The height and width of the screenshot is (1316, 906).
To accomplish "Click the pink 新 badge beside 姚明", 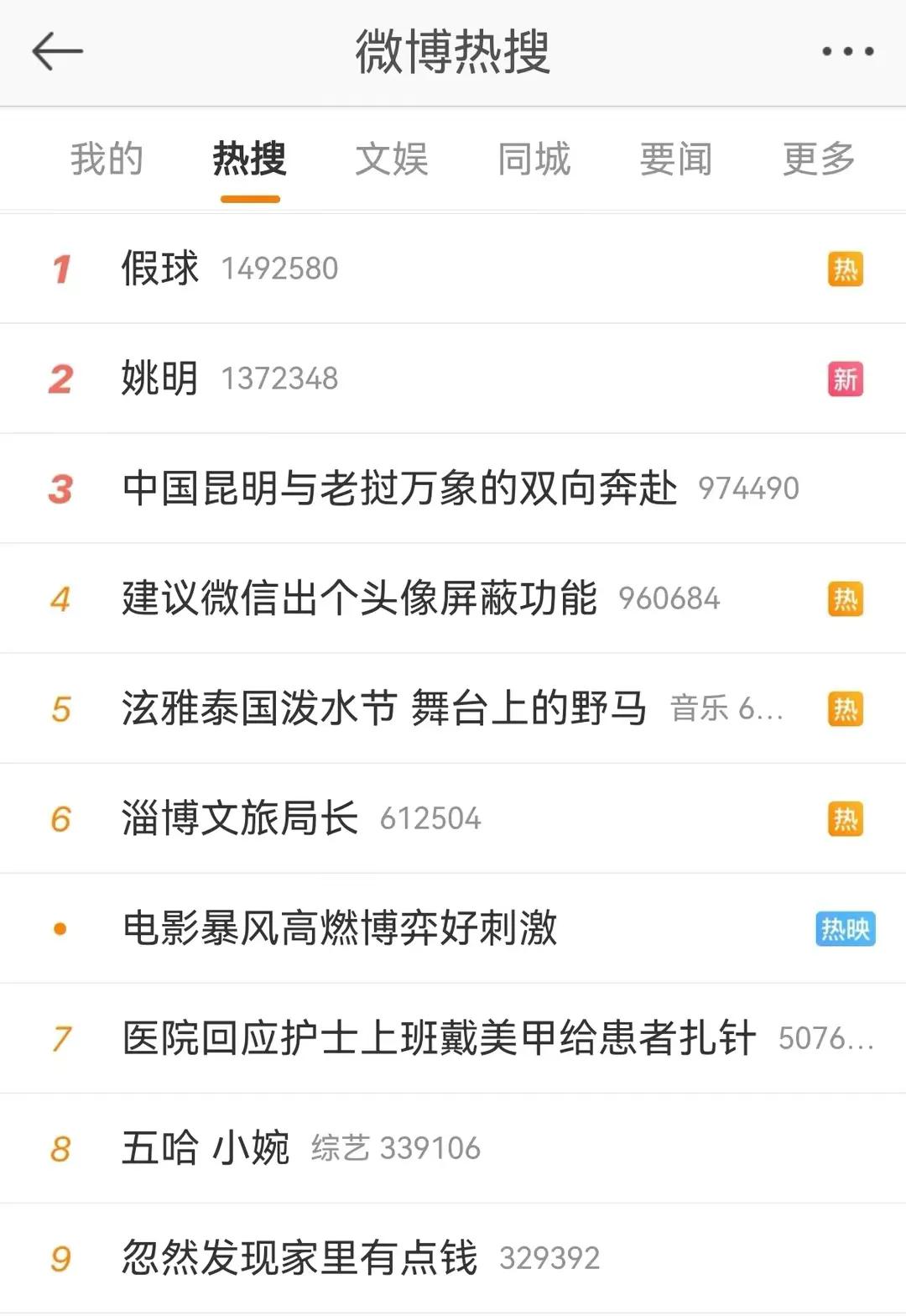I will (x=845, y=379).
